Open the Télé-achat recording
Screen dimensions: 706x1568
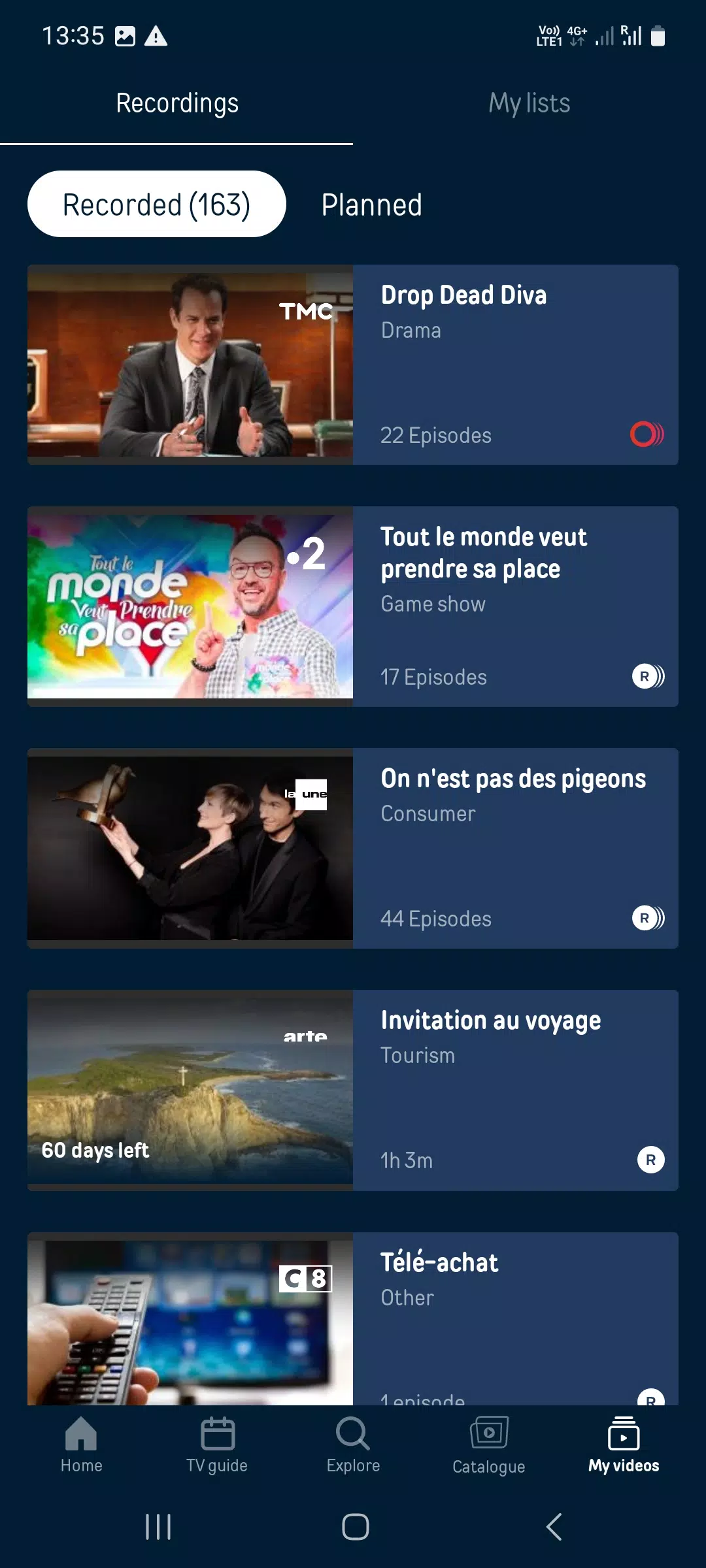[353, 1318]
